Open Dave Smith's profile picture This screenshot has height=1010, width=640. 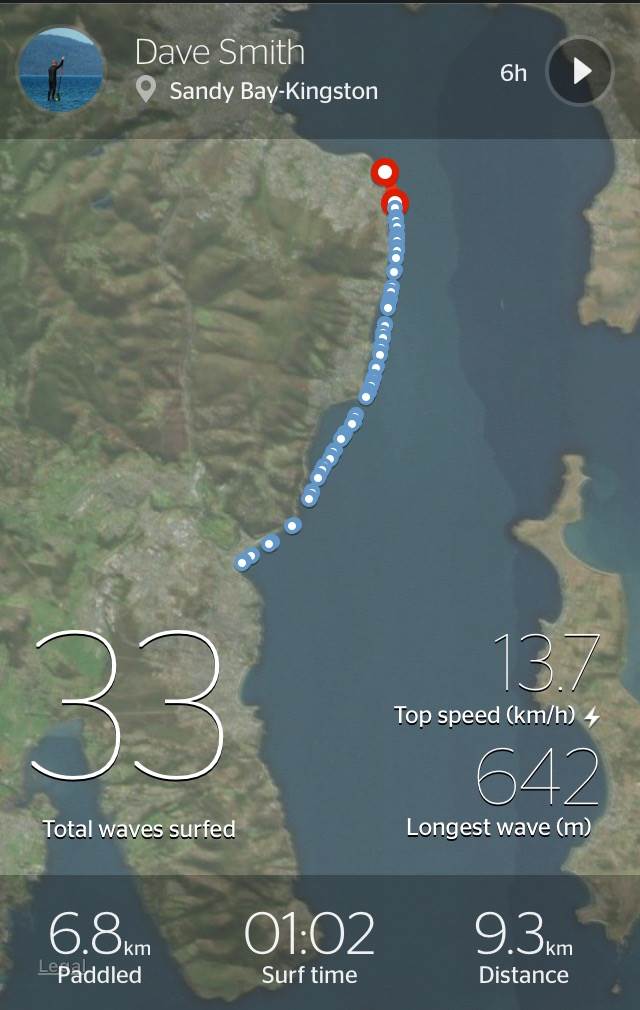tap(61, 70)
